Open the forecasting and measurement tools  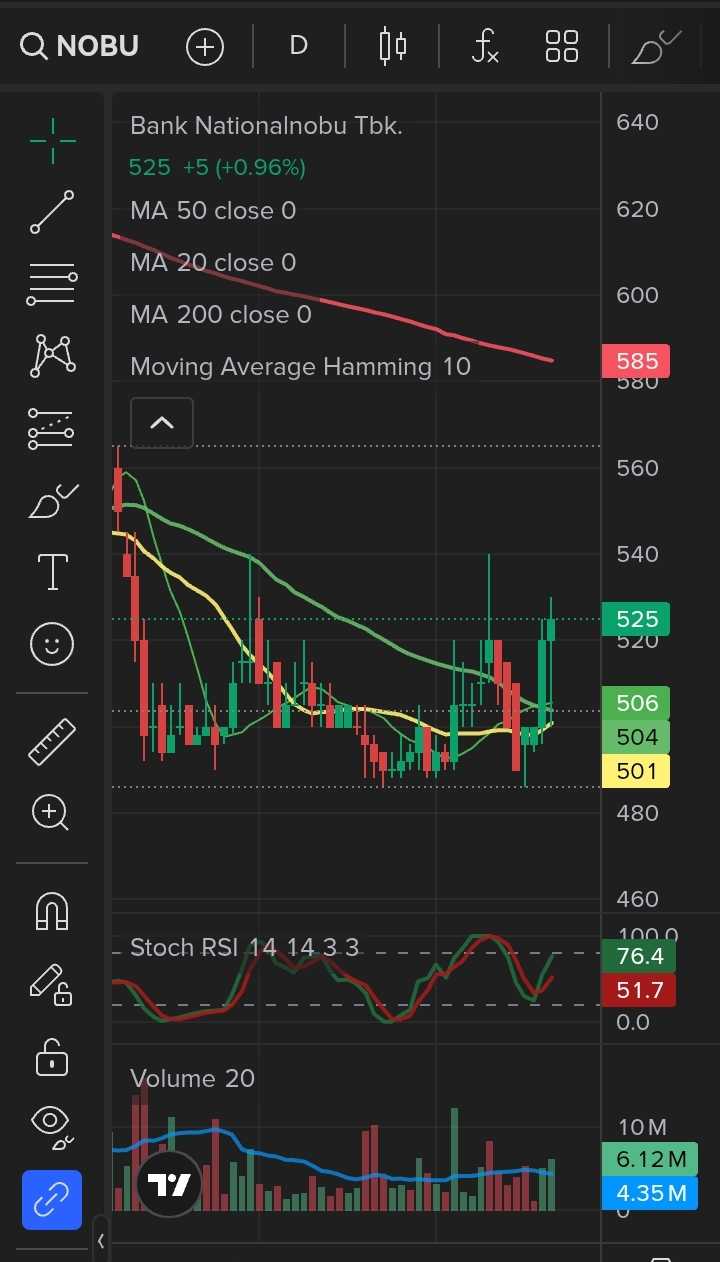tap(52, 428)
